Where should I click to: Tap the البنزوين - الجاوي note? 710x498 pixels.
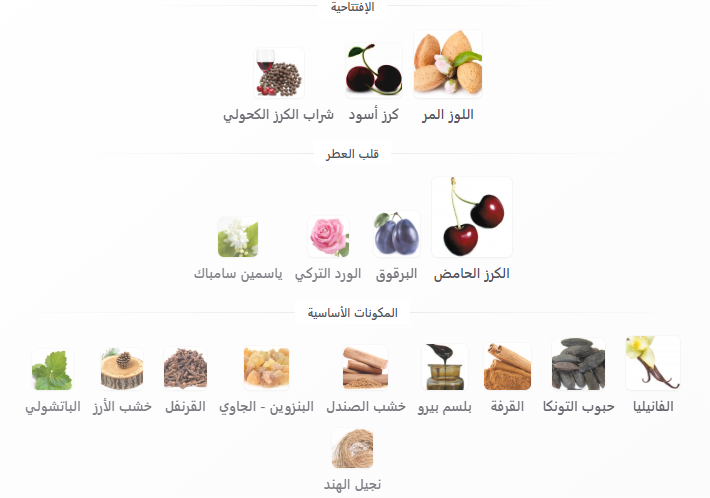pyautogui.click(x=266, y=368)
